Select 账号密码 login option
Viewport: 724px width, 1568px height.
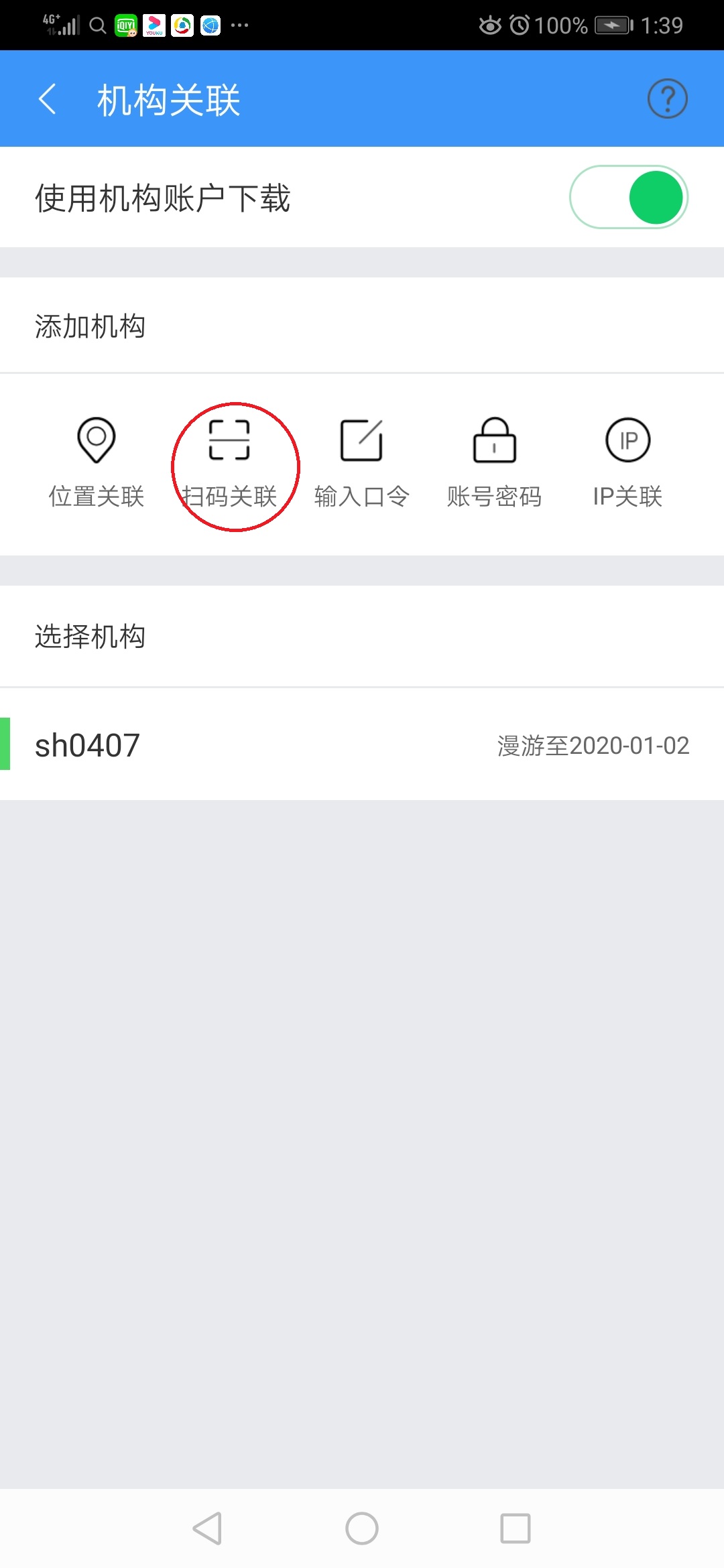[495, 462]
